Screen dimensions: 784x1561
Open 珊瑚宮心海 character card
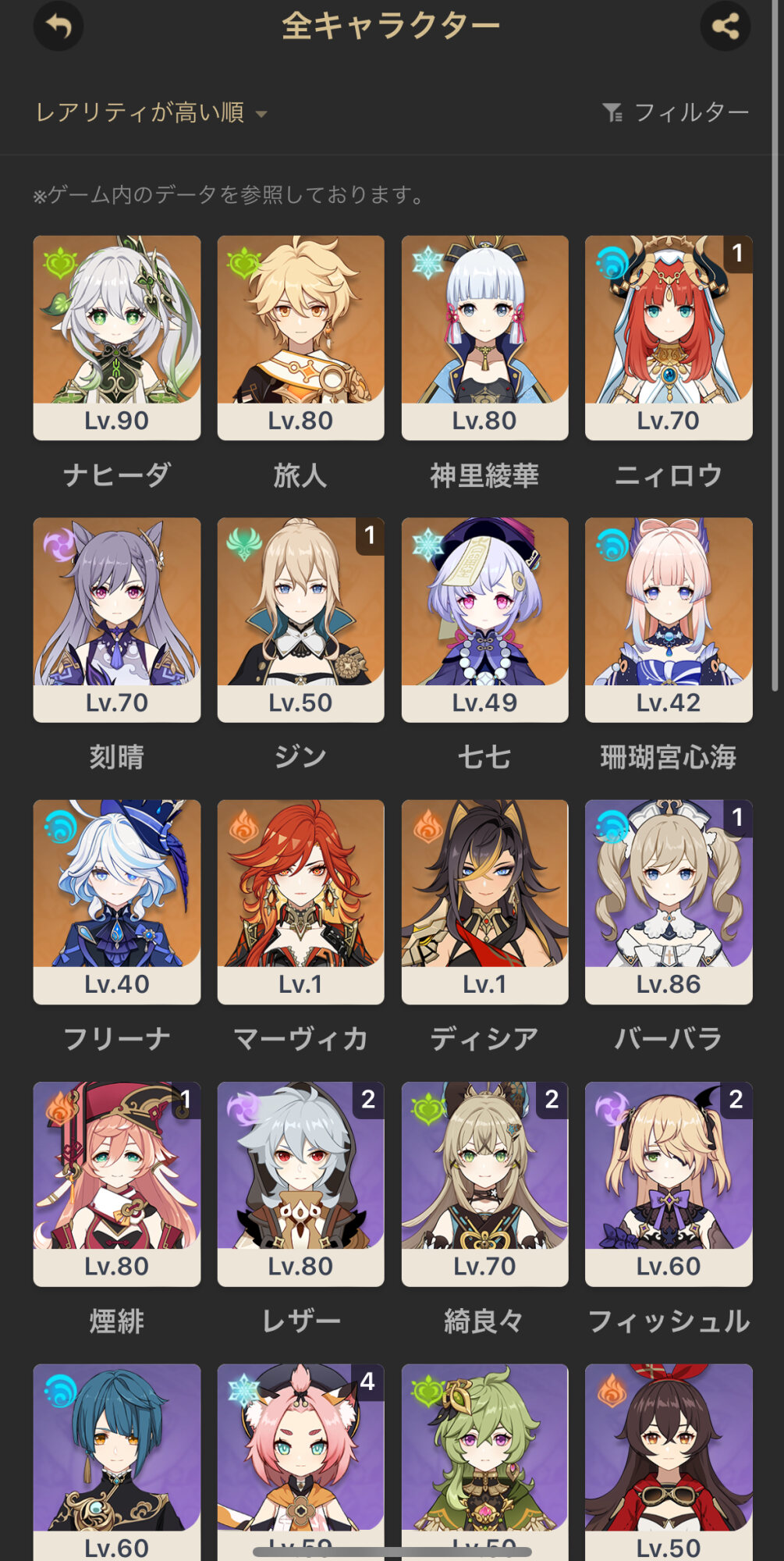click(669, 619)
